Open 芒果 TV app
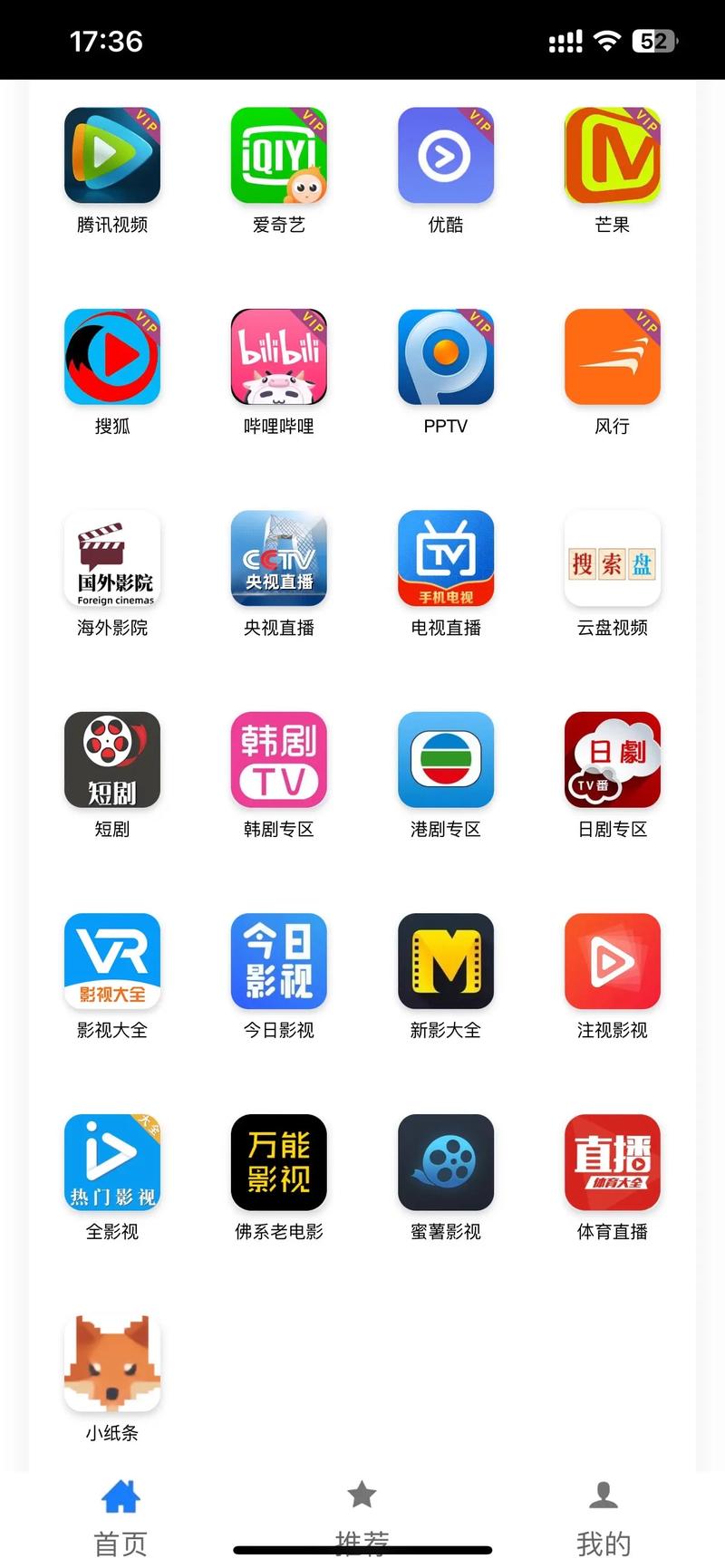This screenshot has height=1568, width=725. click(x=612, y=155)
